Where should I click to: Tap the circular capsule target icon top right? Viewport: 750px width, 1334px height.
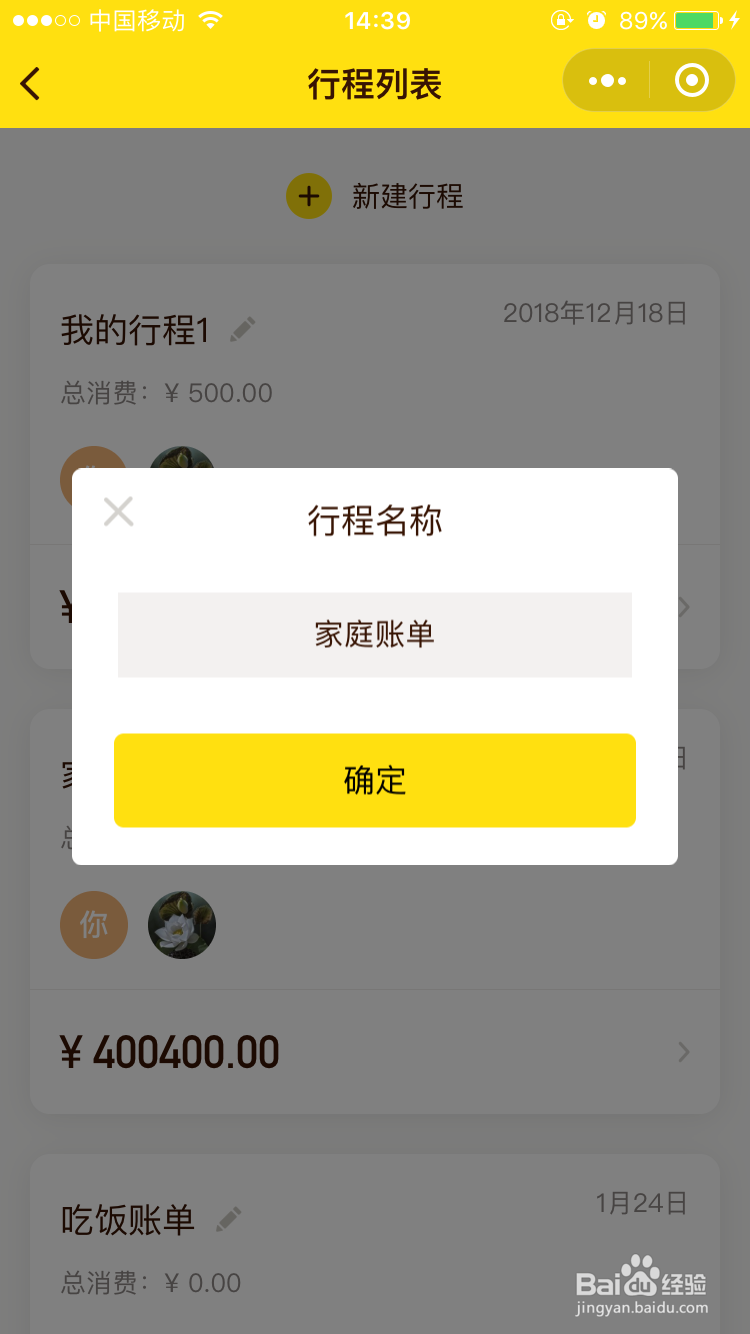(x=690, y=80)
